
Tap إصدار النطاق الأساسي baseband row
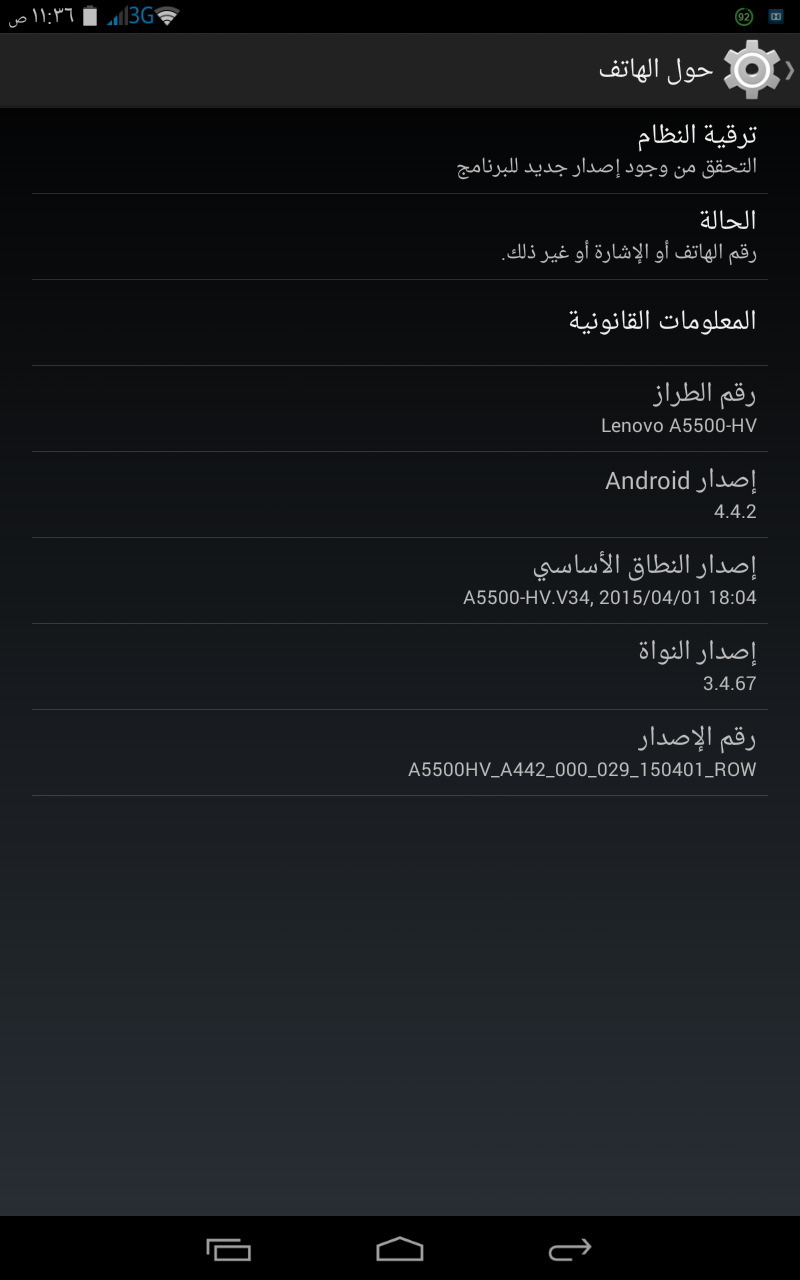pyautogui.click(x=400, y=580)
